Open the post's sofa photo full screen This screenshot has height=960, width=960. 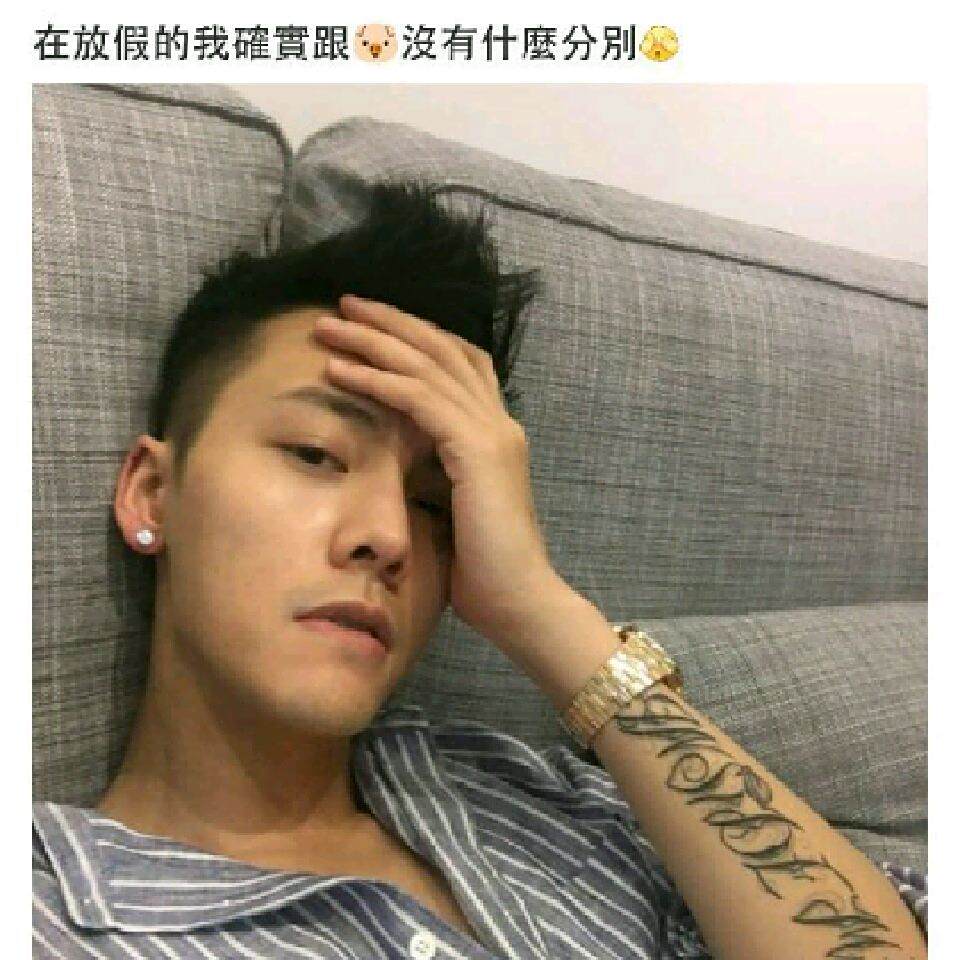[480, 522]
